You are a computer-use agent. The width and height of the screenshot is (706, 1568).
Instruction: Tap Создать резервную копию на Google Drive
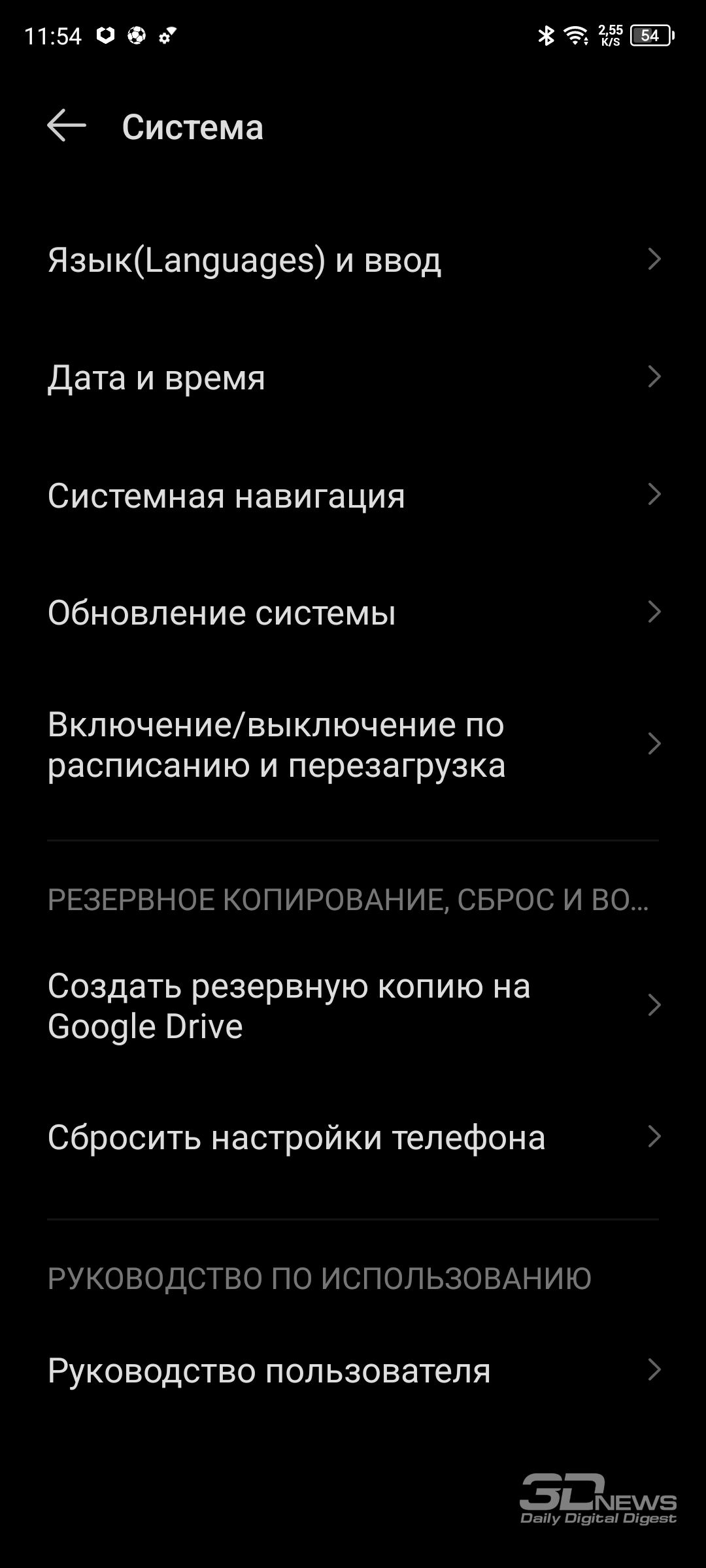coord(353,1005)
